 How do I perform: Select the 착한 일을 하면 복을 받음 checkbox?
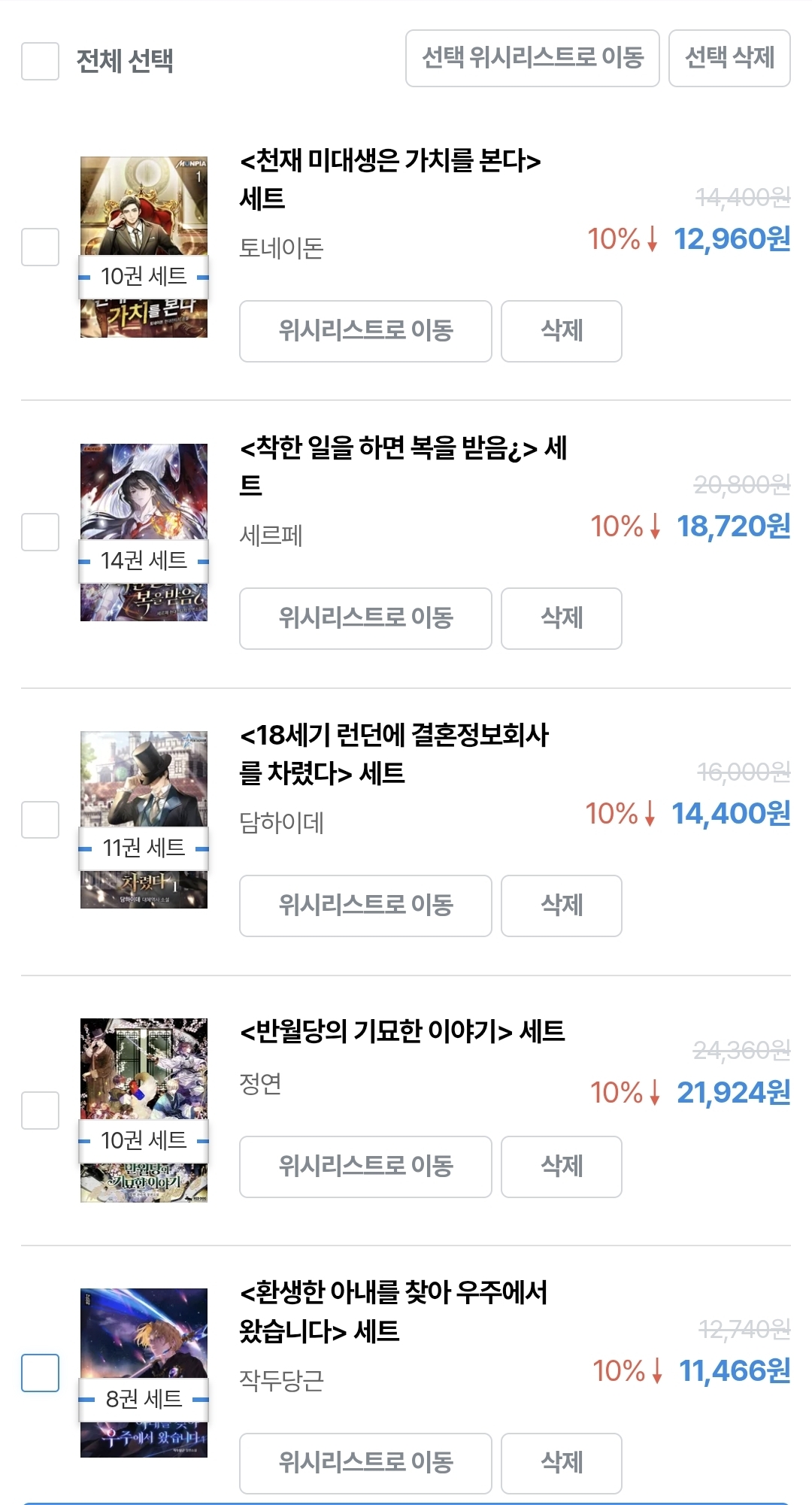(x=40, y=532)
